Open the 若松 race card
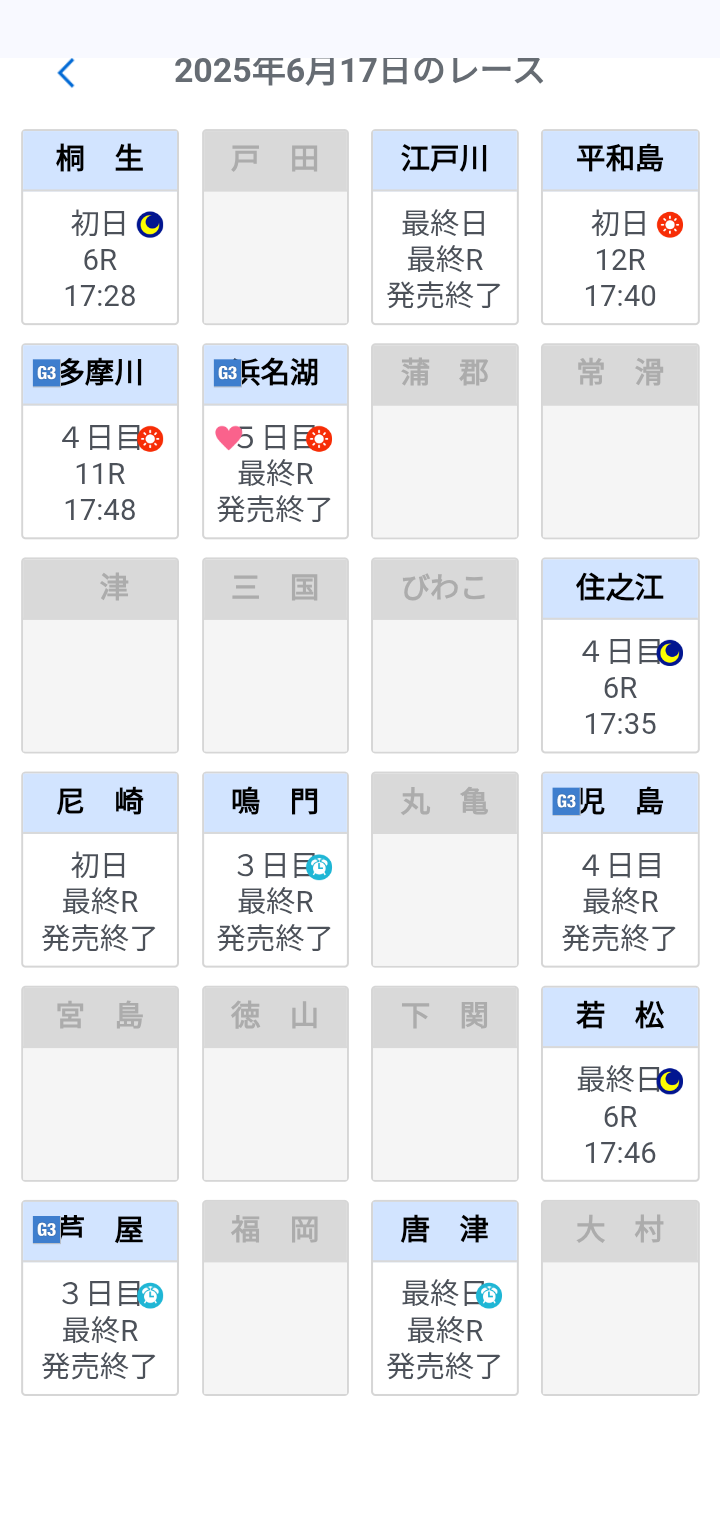The width and height of the screenshot is (720, 1520). point(620,1083)
